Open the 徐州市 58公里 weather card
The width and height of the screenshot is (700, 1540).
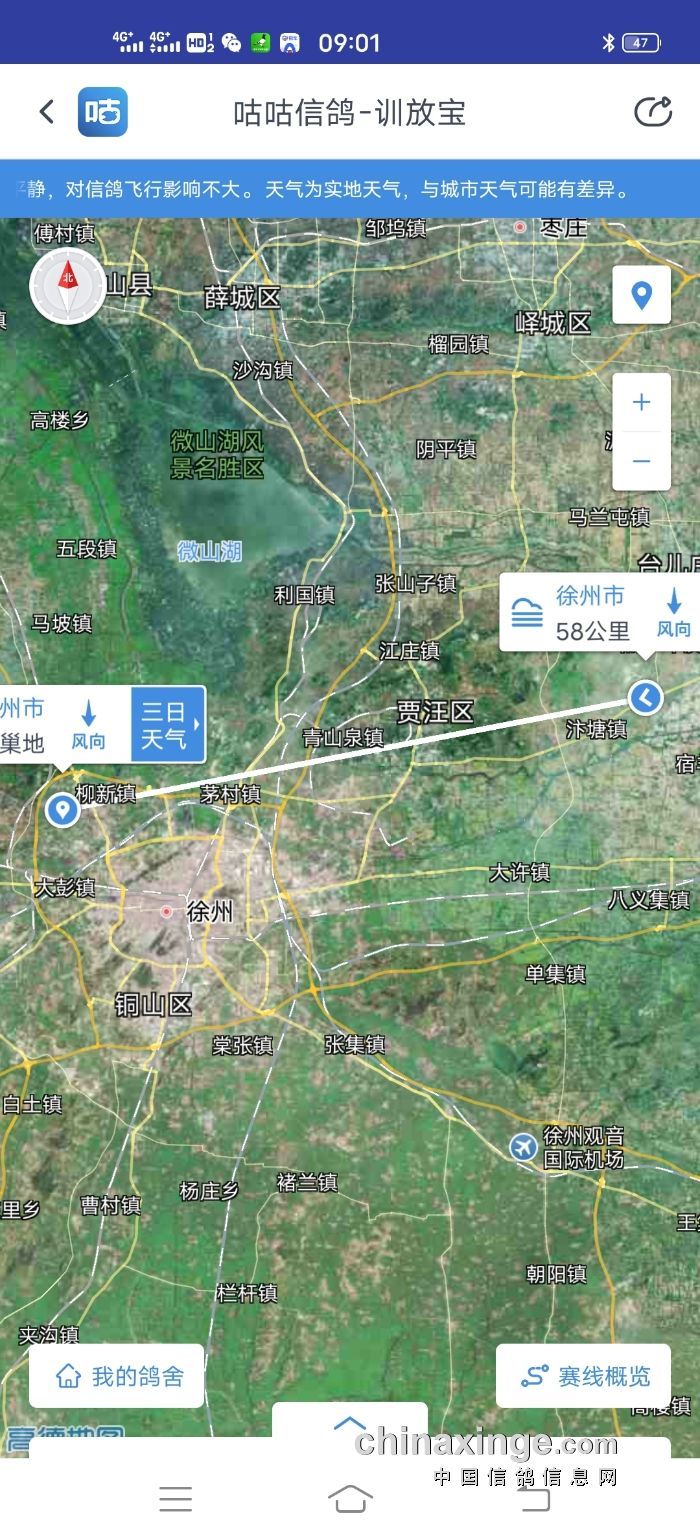tap(599, 612)
